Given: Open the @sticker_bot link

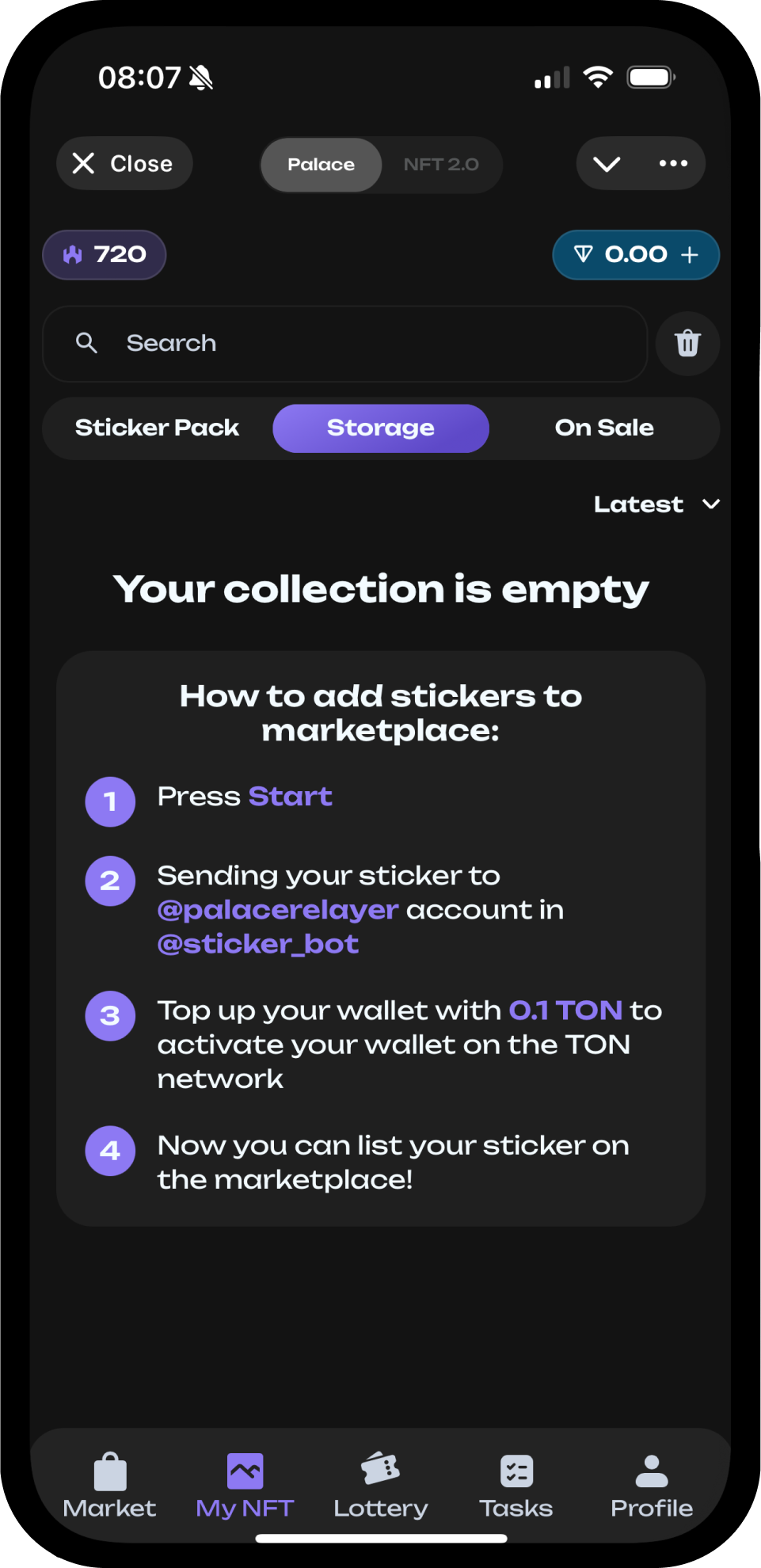Looking at the screenshot, I should [x=258, y=944].
